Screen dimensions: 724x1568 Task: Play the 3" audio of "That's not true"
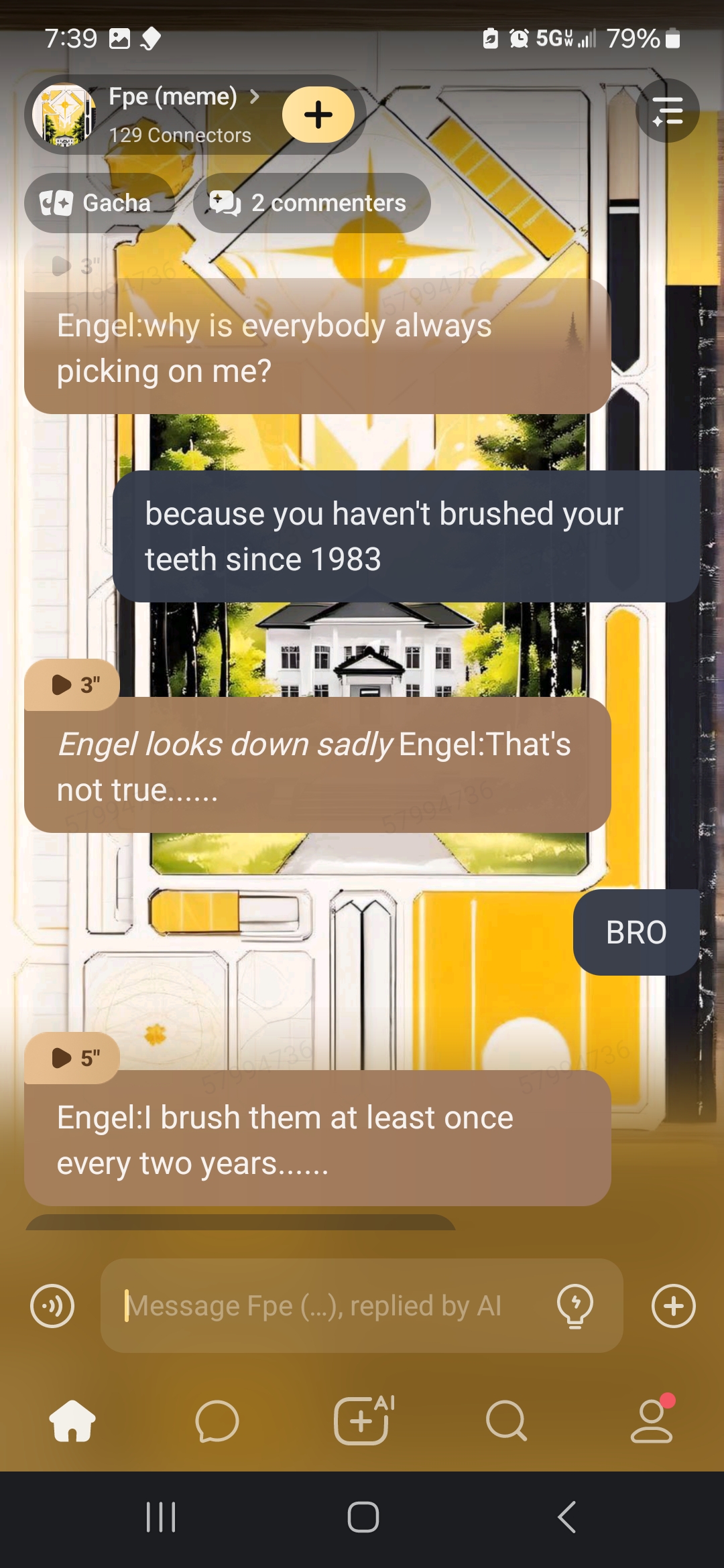[x=72, y=685]
